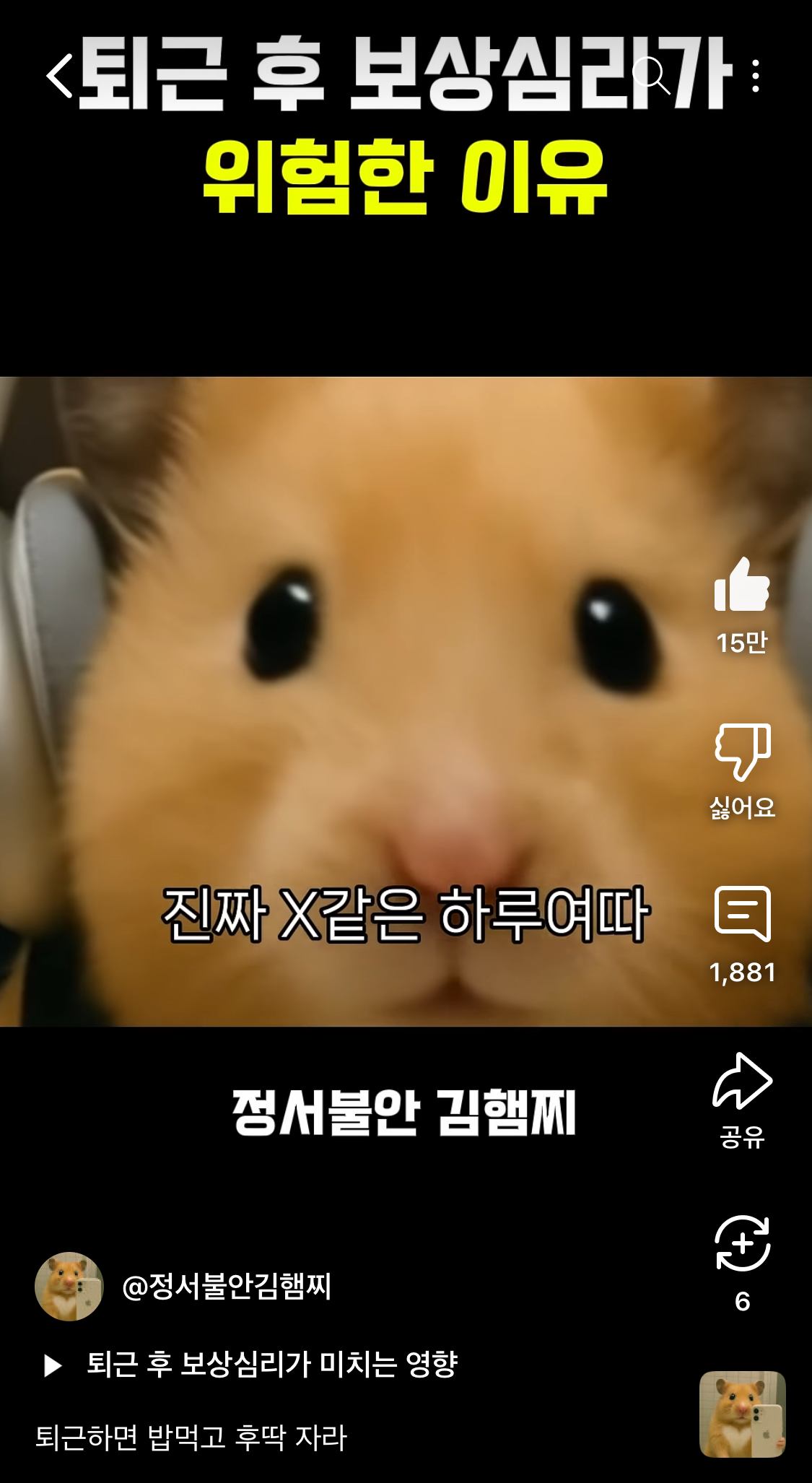Dislike the video via 싫어요
The width and height of the screenshot is (812, 1483).
(742, 752)
